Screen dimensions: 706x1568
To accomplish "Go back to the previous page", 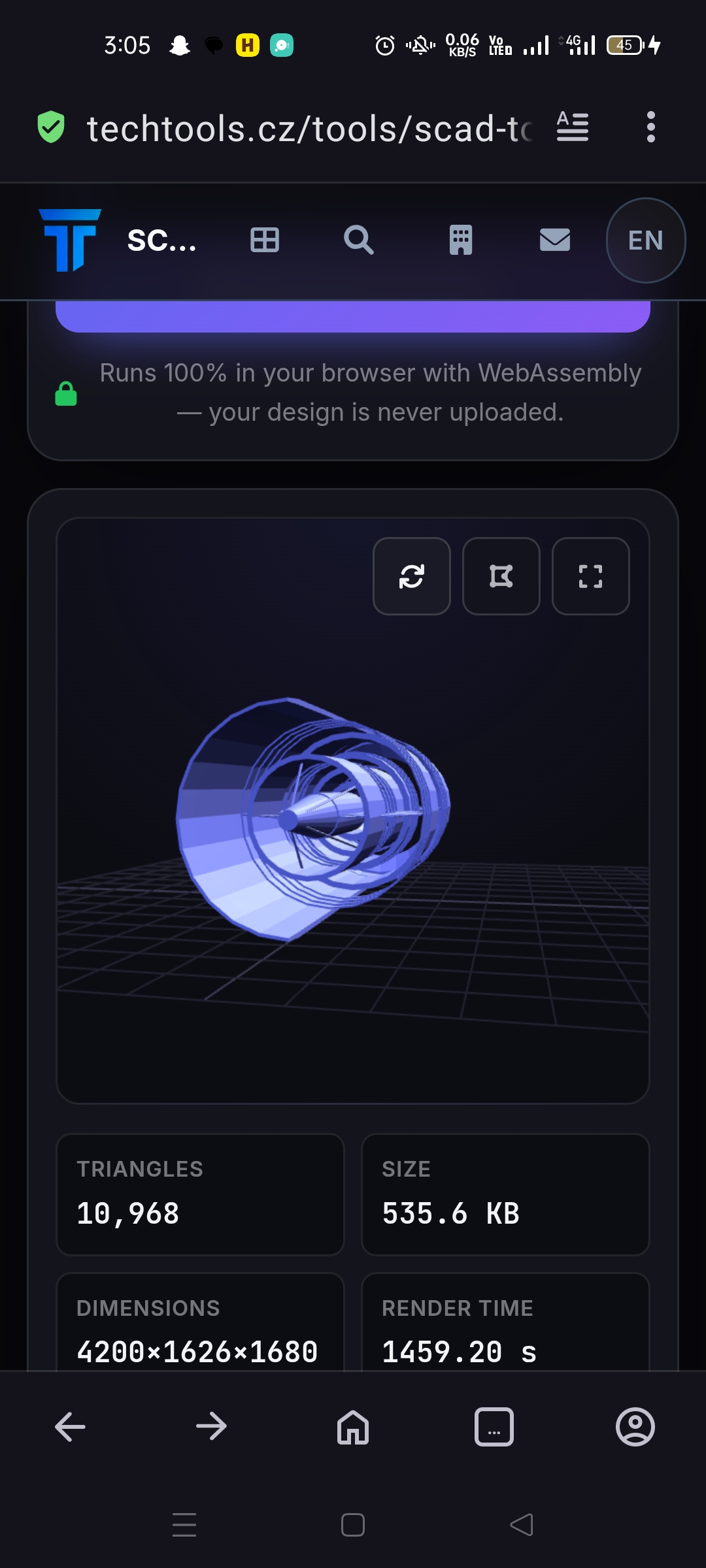I will click(70, 1427).
